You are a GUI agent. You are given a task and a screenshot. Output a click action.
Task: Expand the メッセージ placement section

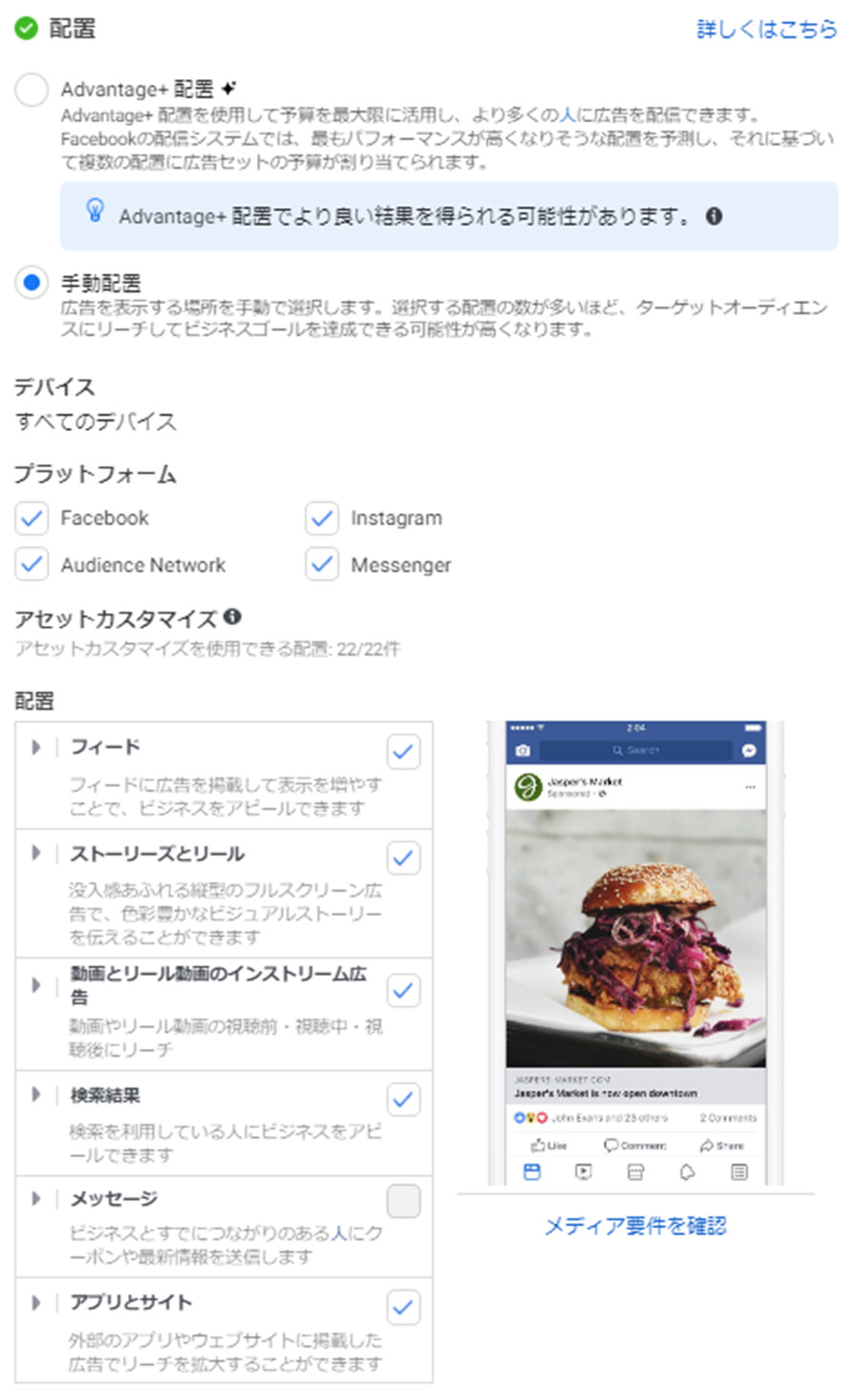(36, 1198)
